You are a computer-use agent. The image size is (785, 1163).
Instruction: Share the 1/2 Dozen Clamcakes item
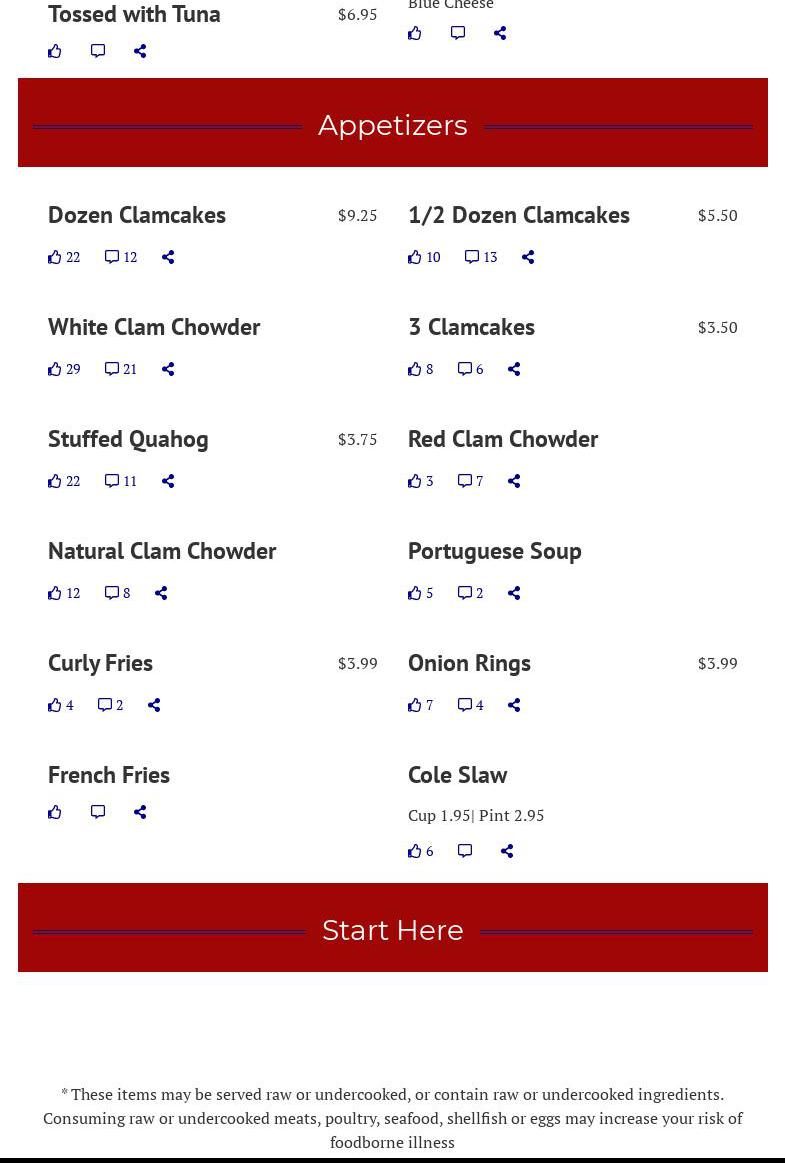click(x=528, y=257)
